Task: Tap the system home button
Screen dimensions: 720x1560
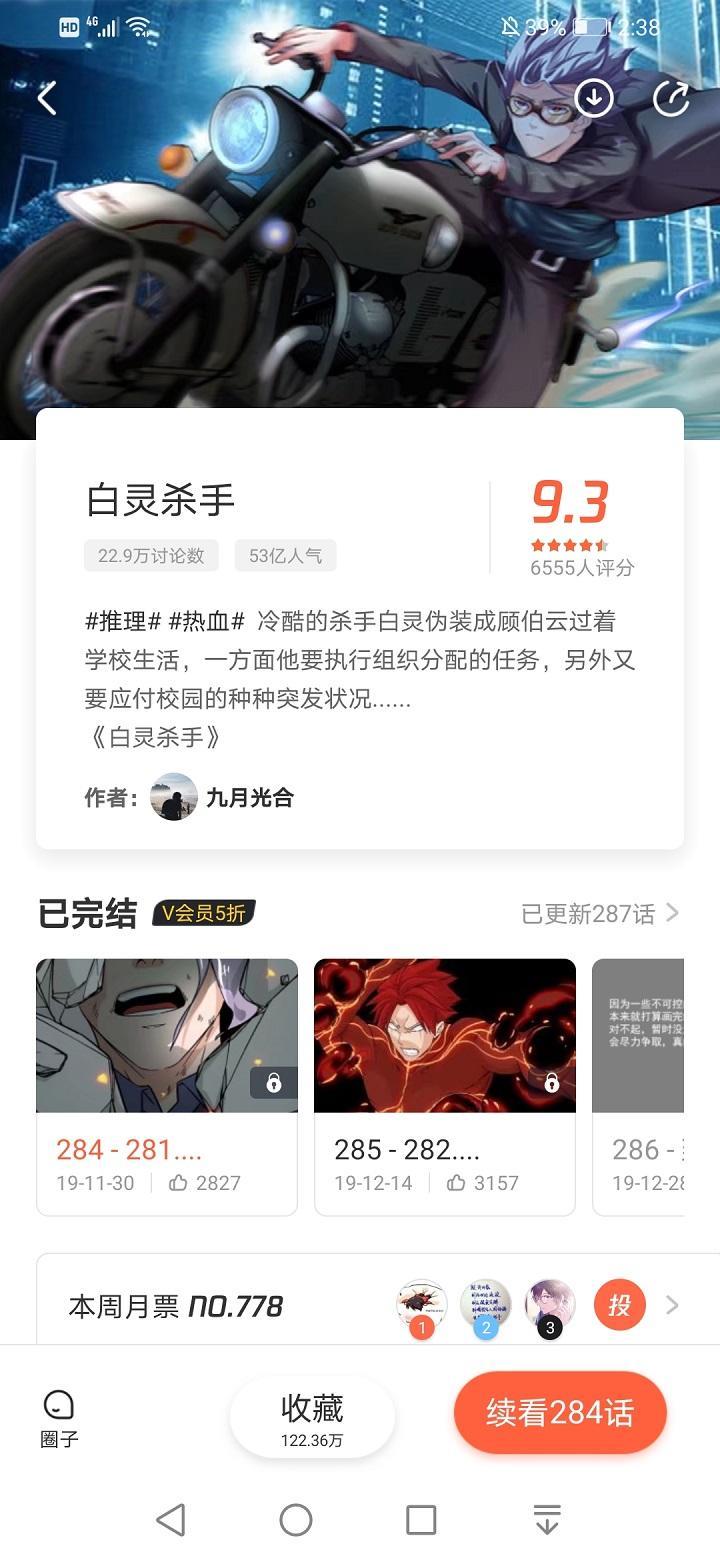Action: click(296, 1520)
